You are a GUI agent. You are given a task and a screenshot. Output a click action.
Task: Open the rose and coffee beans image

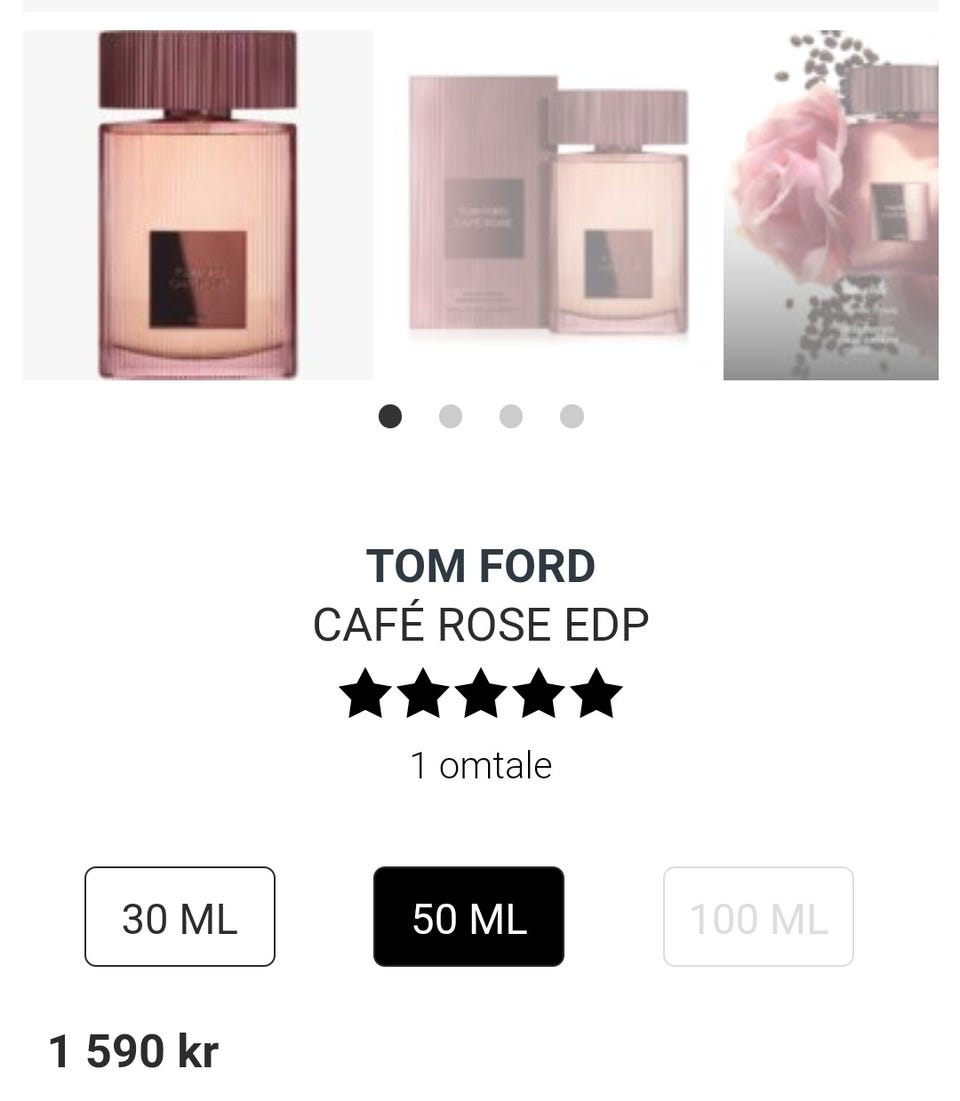click(830, 205)
